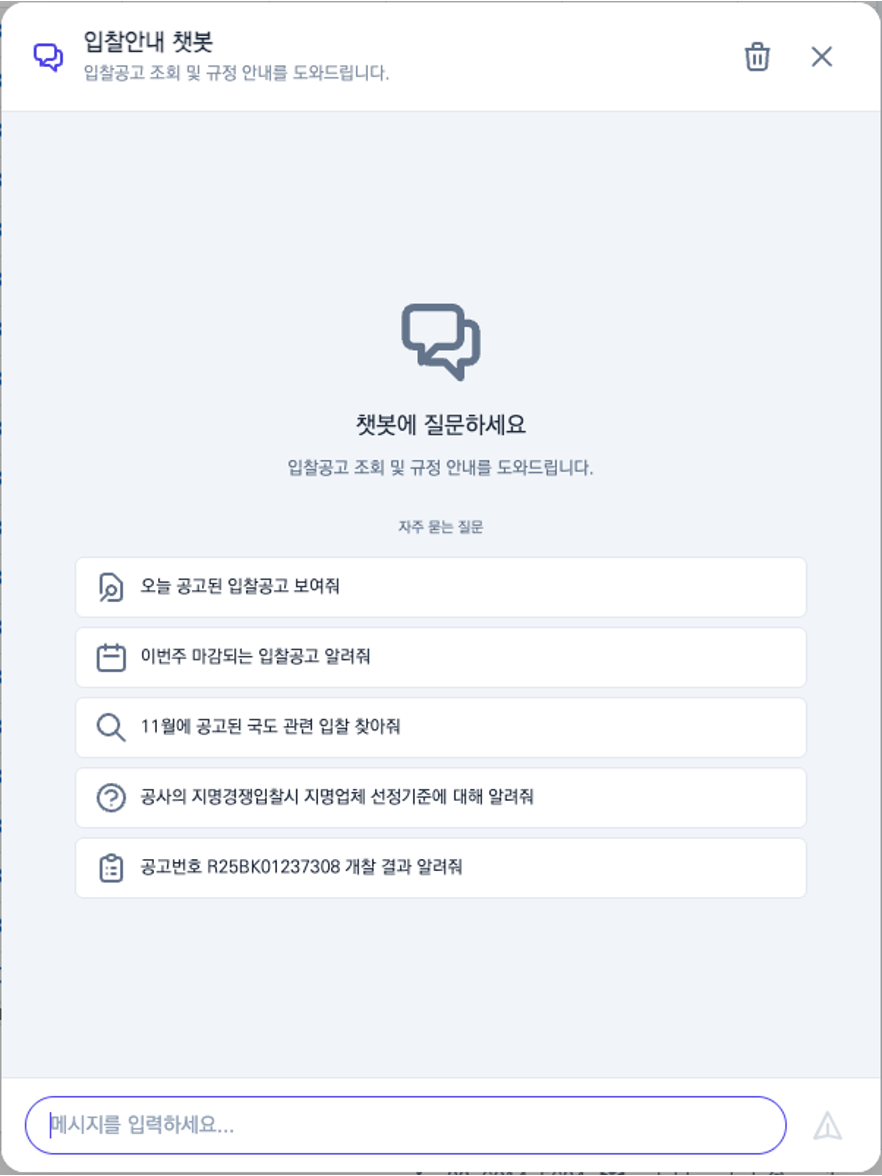Pick the 지명경쟁입찰 지명업체 선정기준 question
882x1176 pixels.
(440, 797)
